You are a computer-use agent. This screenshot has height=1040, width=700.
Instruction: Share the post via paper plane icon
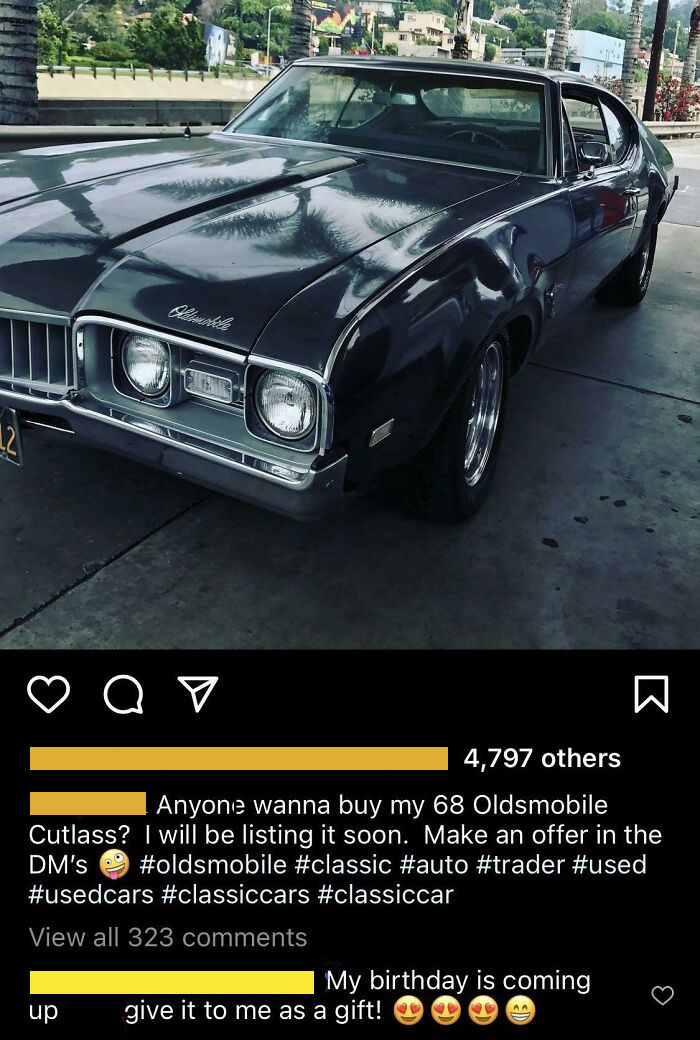tap(198, 694)
